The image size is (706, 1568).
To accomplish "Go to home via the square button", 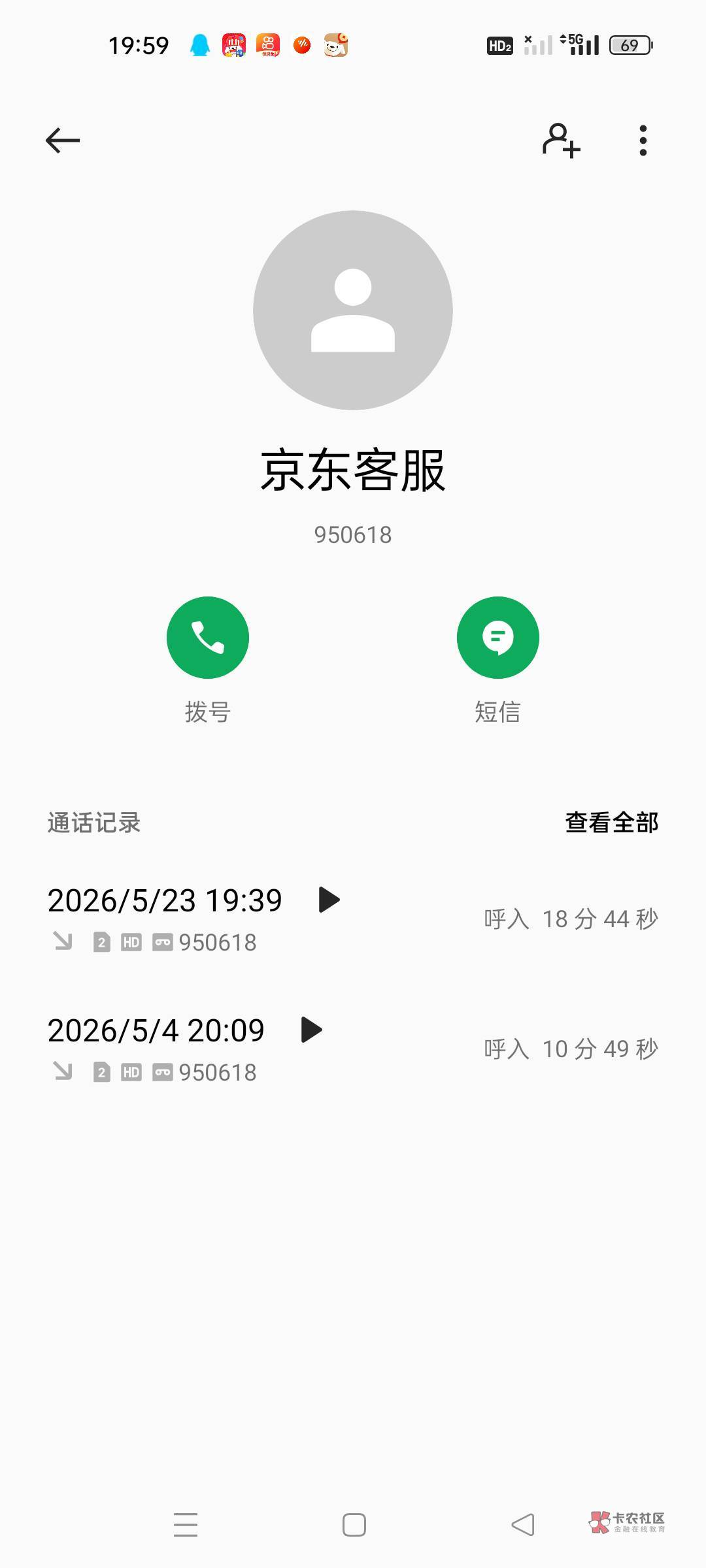I will tap(354, 1525).
